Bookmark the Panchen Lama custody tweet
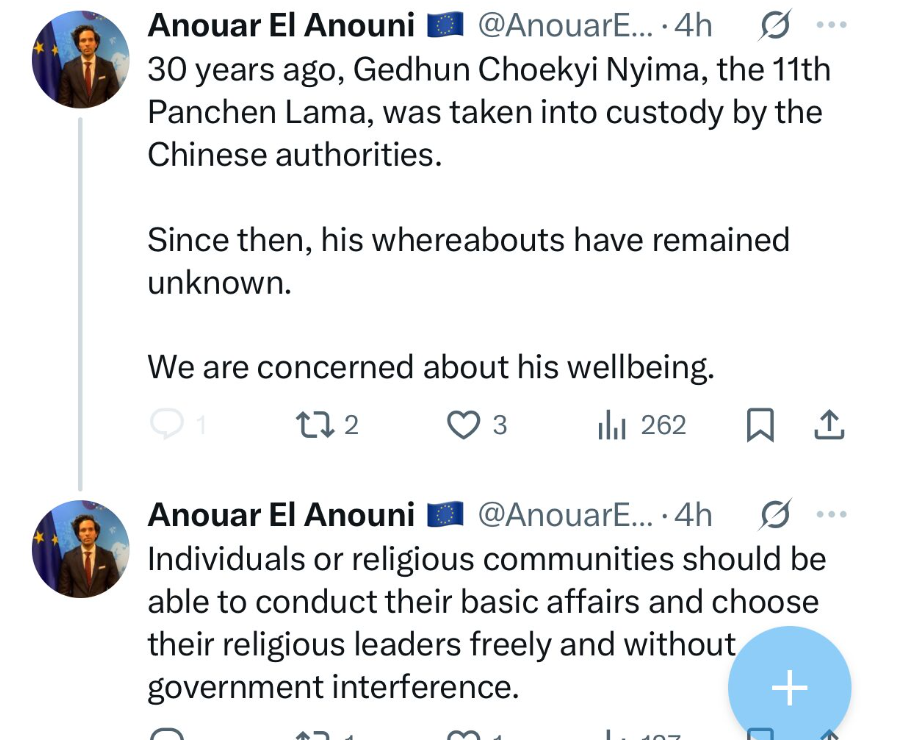 (760, 426)
